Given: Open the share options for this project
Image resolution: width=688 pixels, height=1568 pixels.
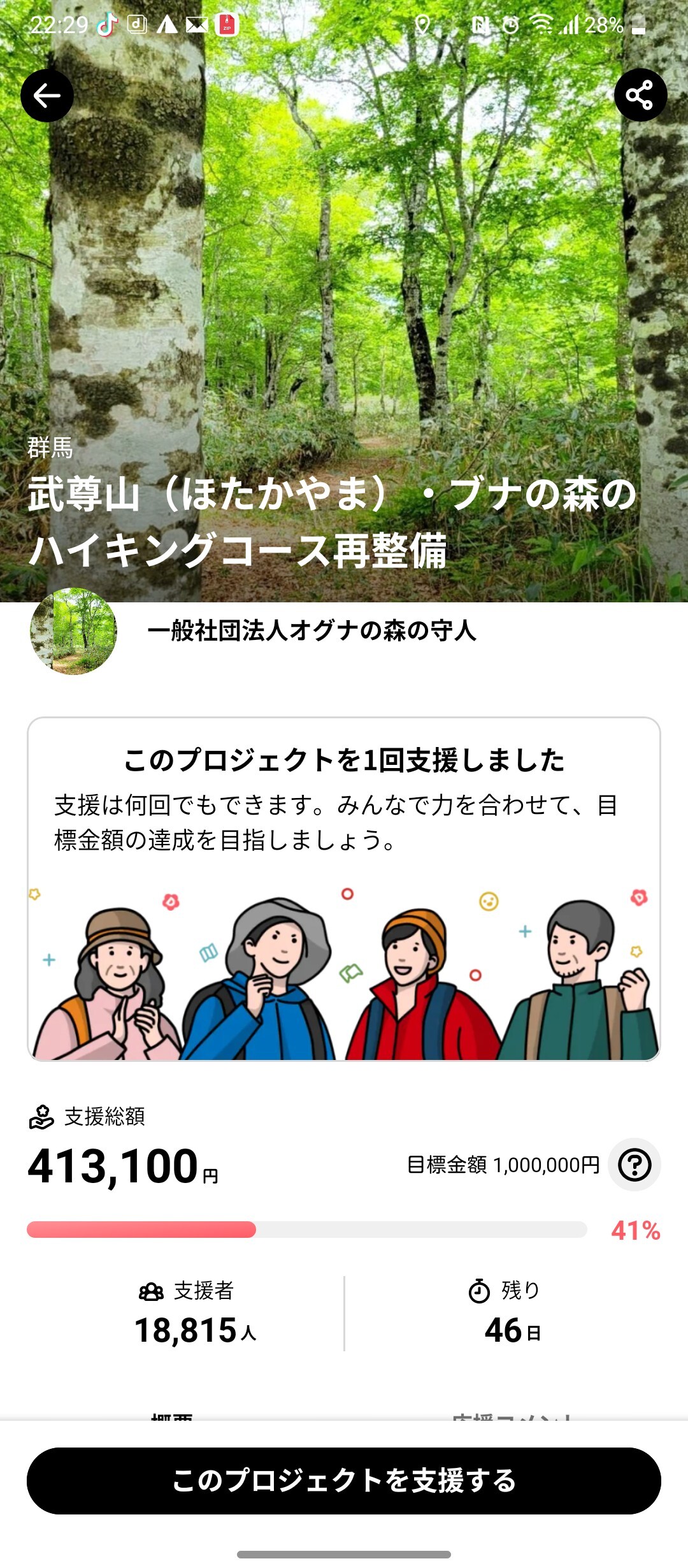Looking at the screenshot, I should pos(641,96).
